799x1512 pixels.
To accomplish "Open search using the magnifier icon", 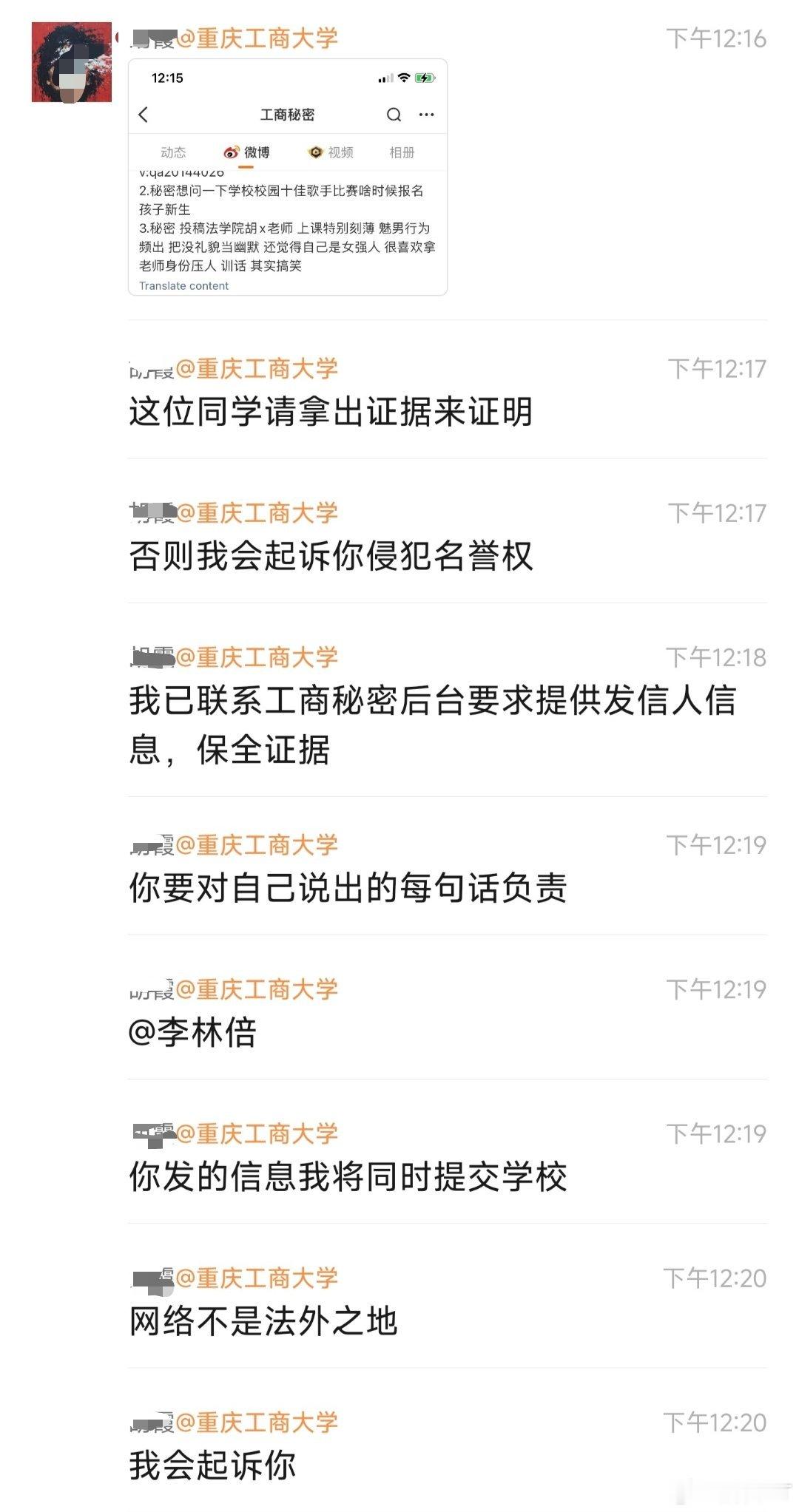I will pyautogui.click(x=393, y=115).
